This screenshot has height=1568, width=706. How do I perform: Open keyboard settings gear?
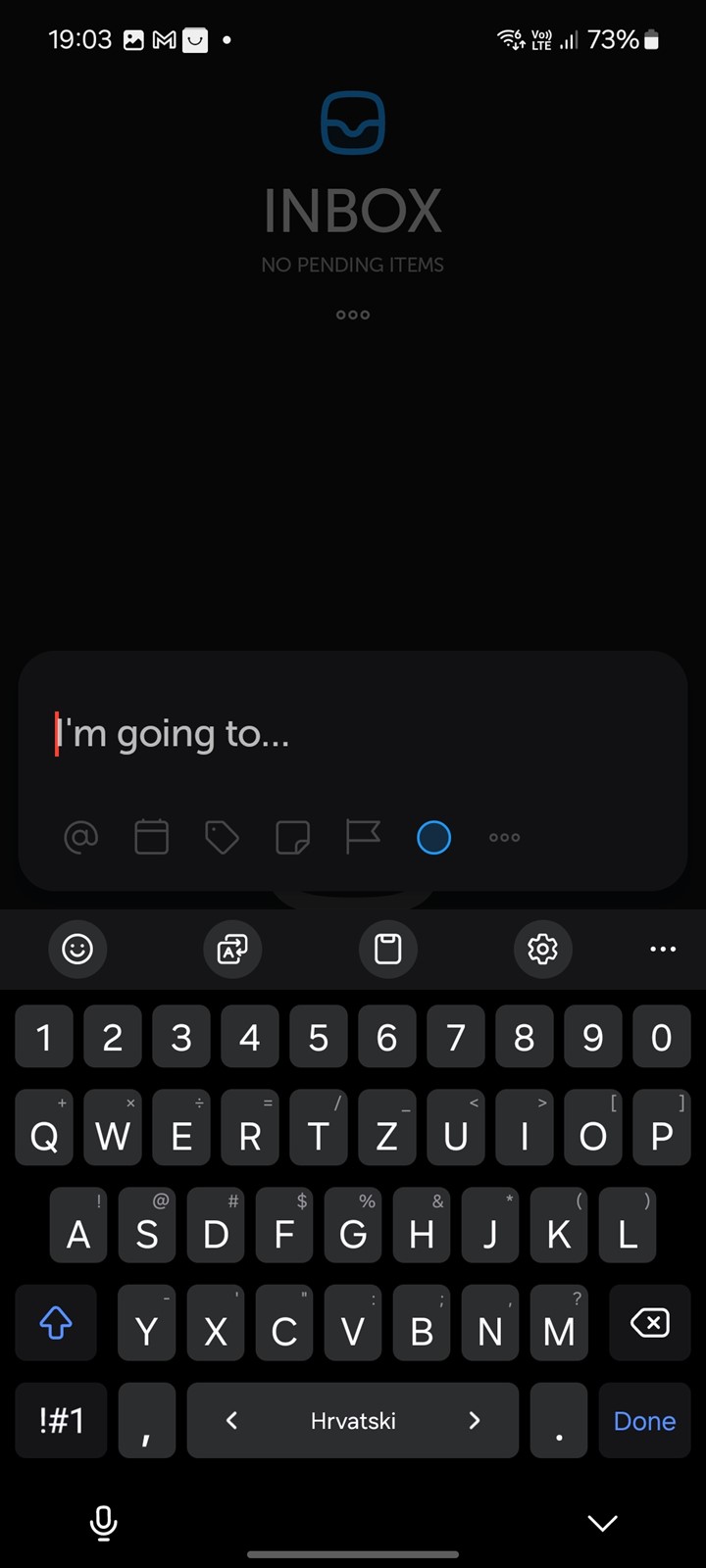point(542,949)
